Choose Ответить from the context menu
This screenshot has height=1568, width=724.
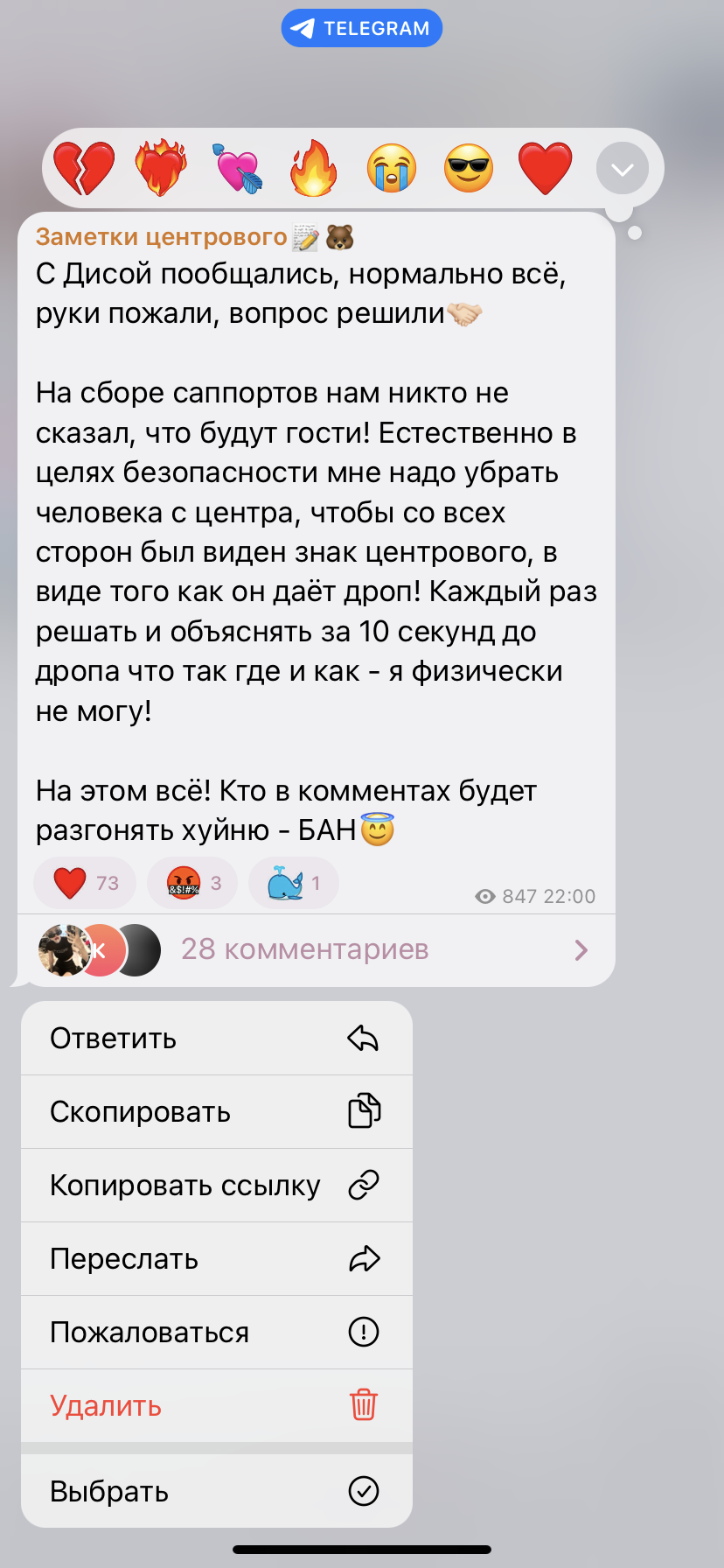tap(217, 1039)
